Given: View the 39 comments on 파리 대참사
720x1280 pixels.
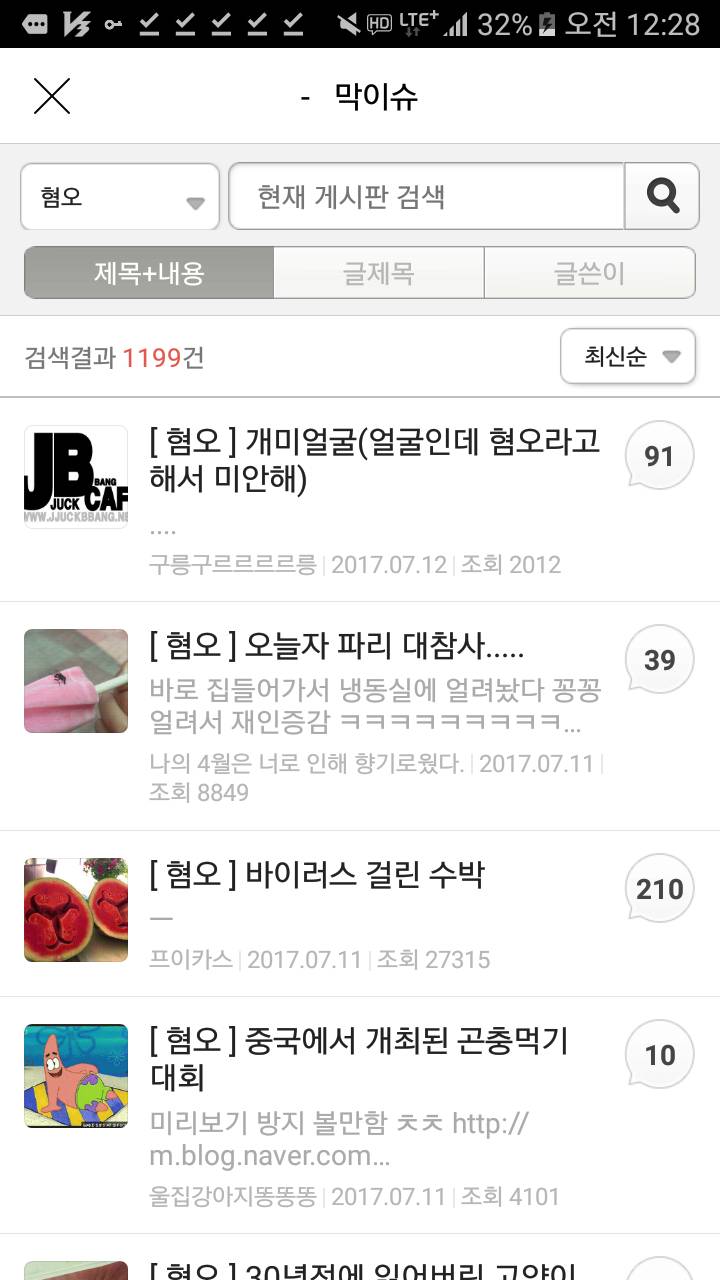Looking at the screenshot, I should [659, 660].
